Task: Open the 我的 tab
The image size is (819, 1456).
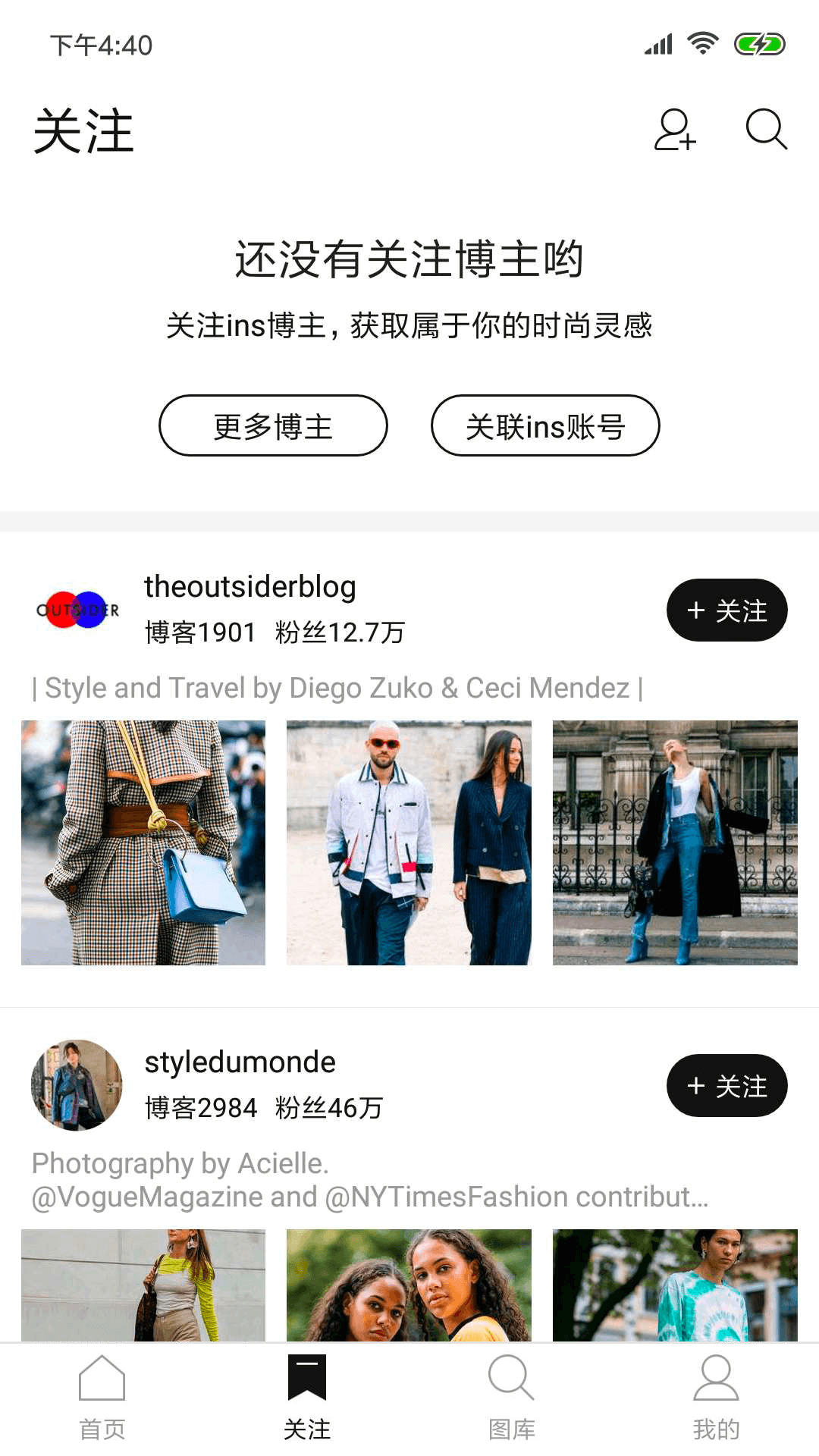Action: pos(716,1399)
